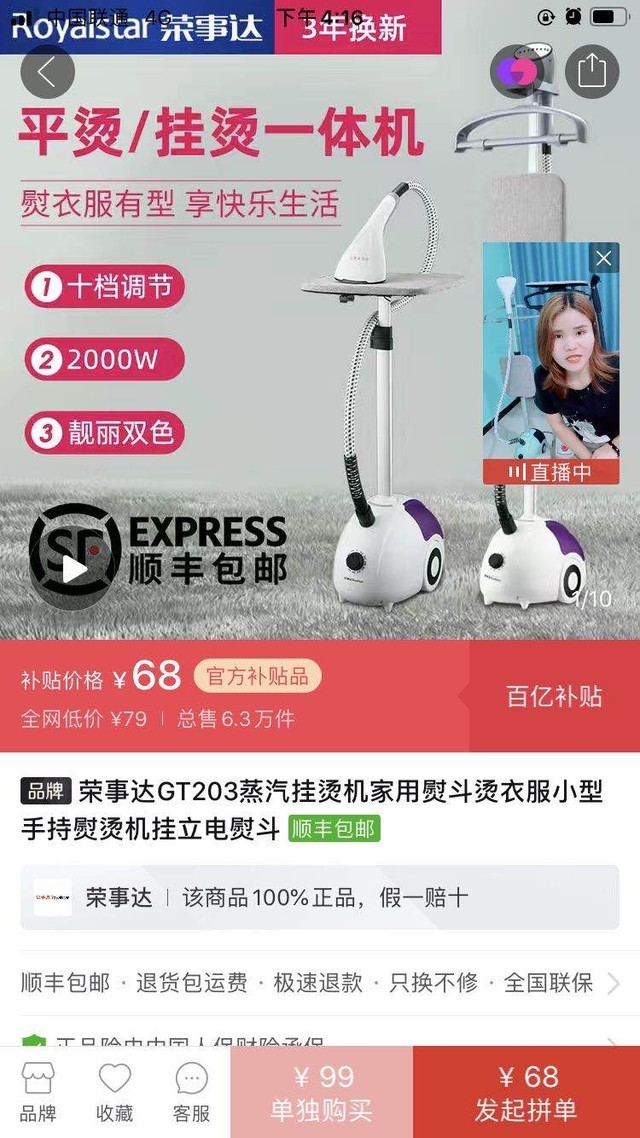
Task: Close the live stream floating window
Action: click(x=603, y=259)
